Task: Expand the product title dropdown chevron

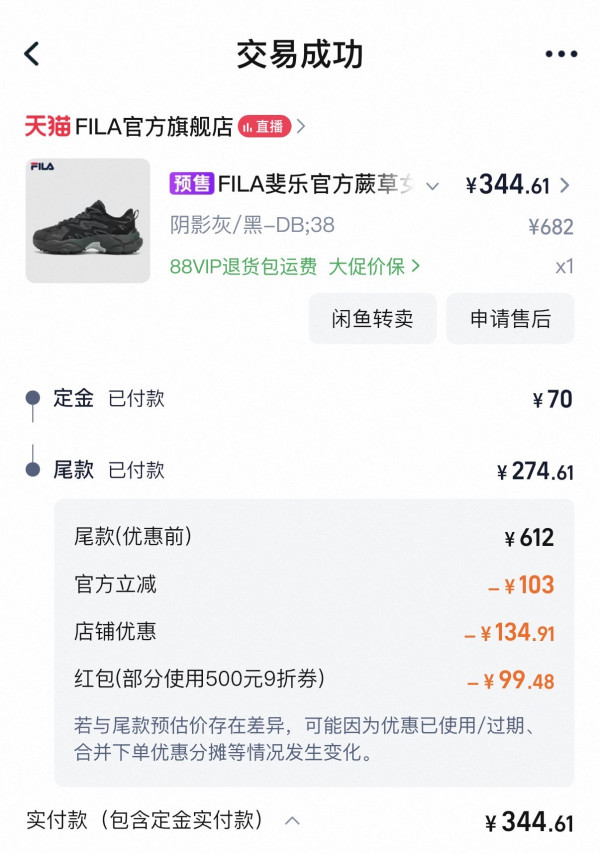Action: [x=432, y=186]
